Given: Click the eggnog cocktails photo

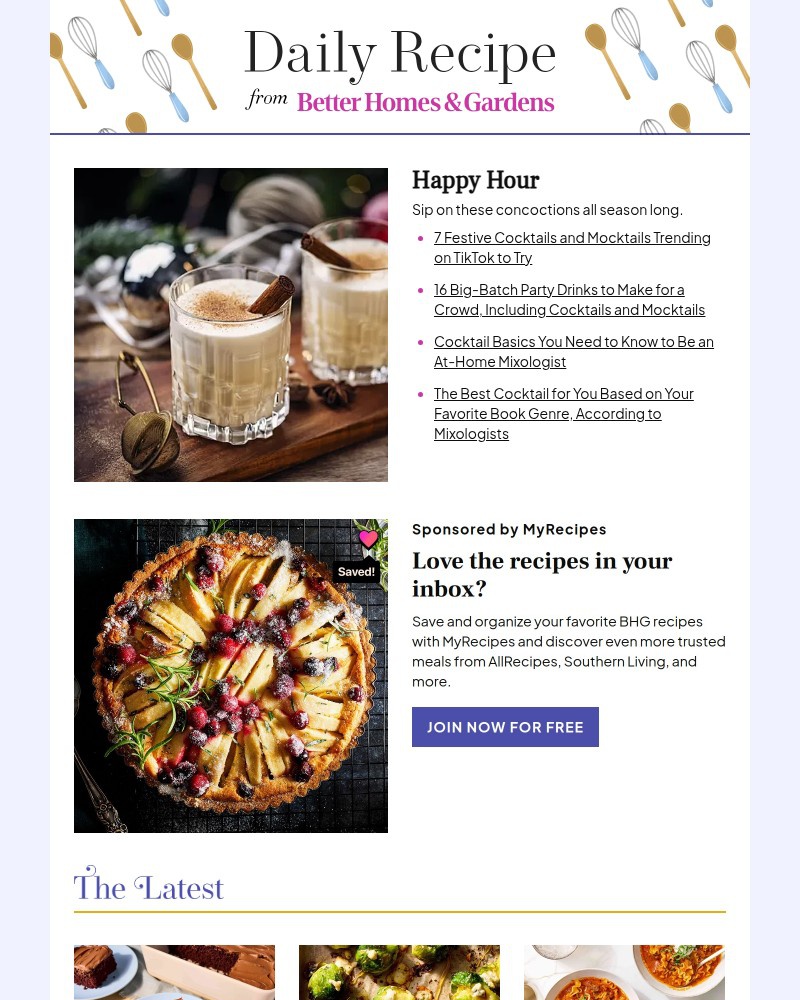Looking at the screenshot, I should point(231,324).
